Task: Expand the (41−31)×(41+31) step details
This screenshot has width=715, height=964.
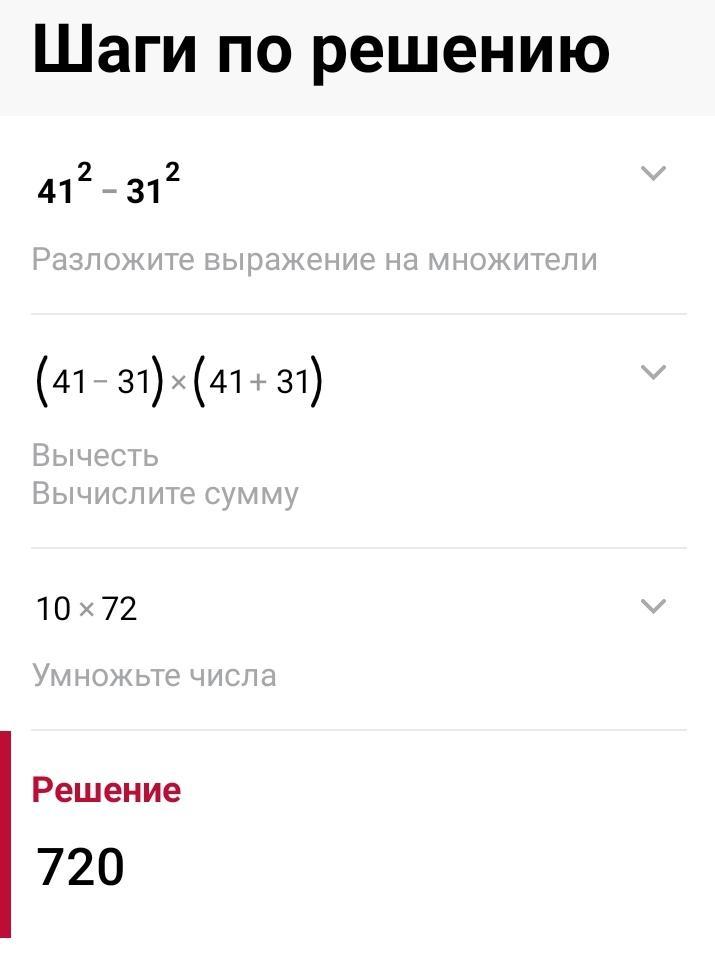Action: 653,372
